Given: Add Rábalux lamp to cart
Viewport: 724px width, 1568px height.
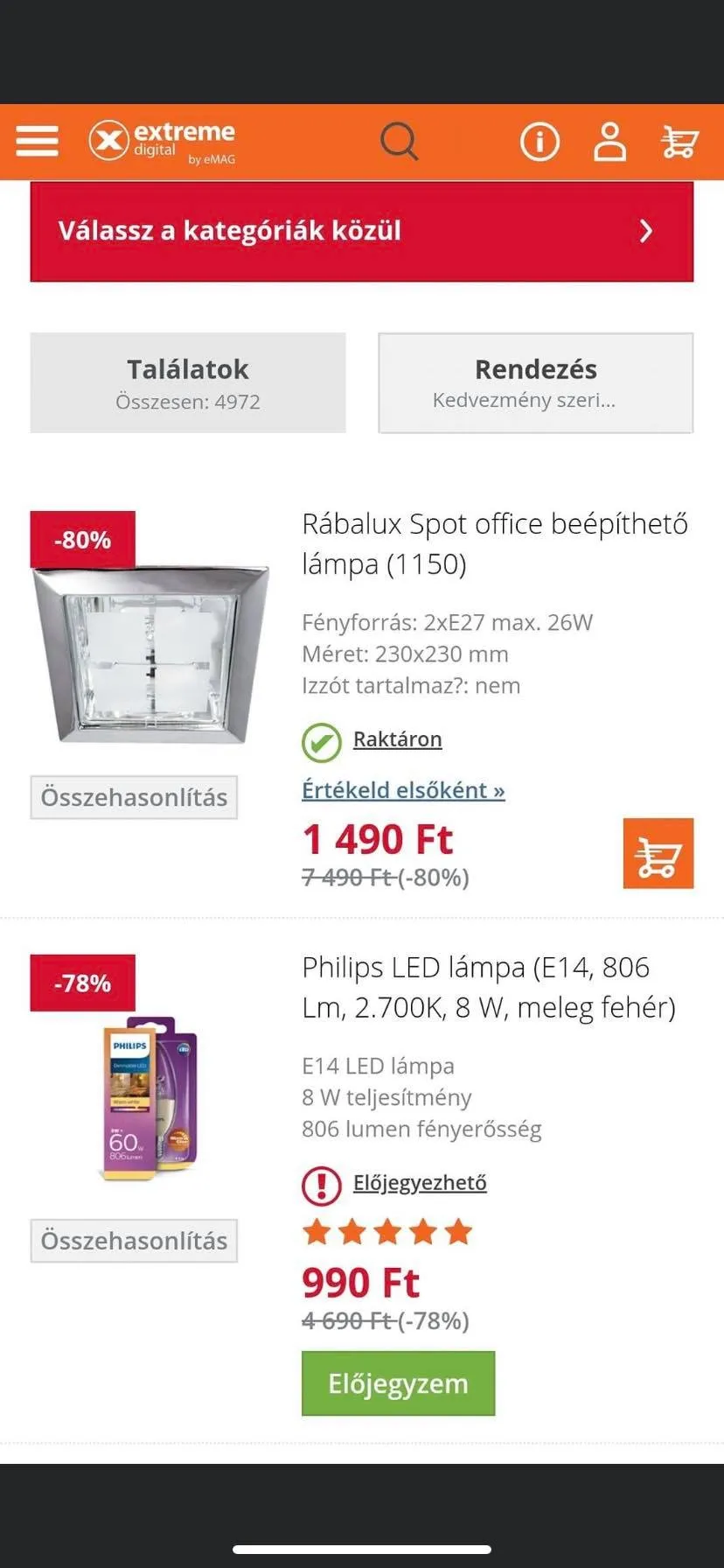Looking at the screenshot, I should point(658,853).
